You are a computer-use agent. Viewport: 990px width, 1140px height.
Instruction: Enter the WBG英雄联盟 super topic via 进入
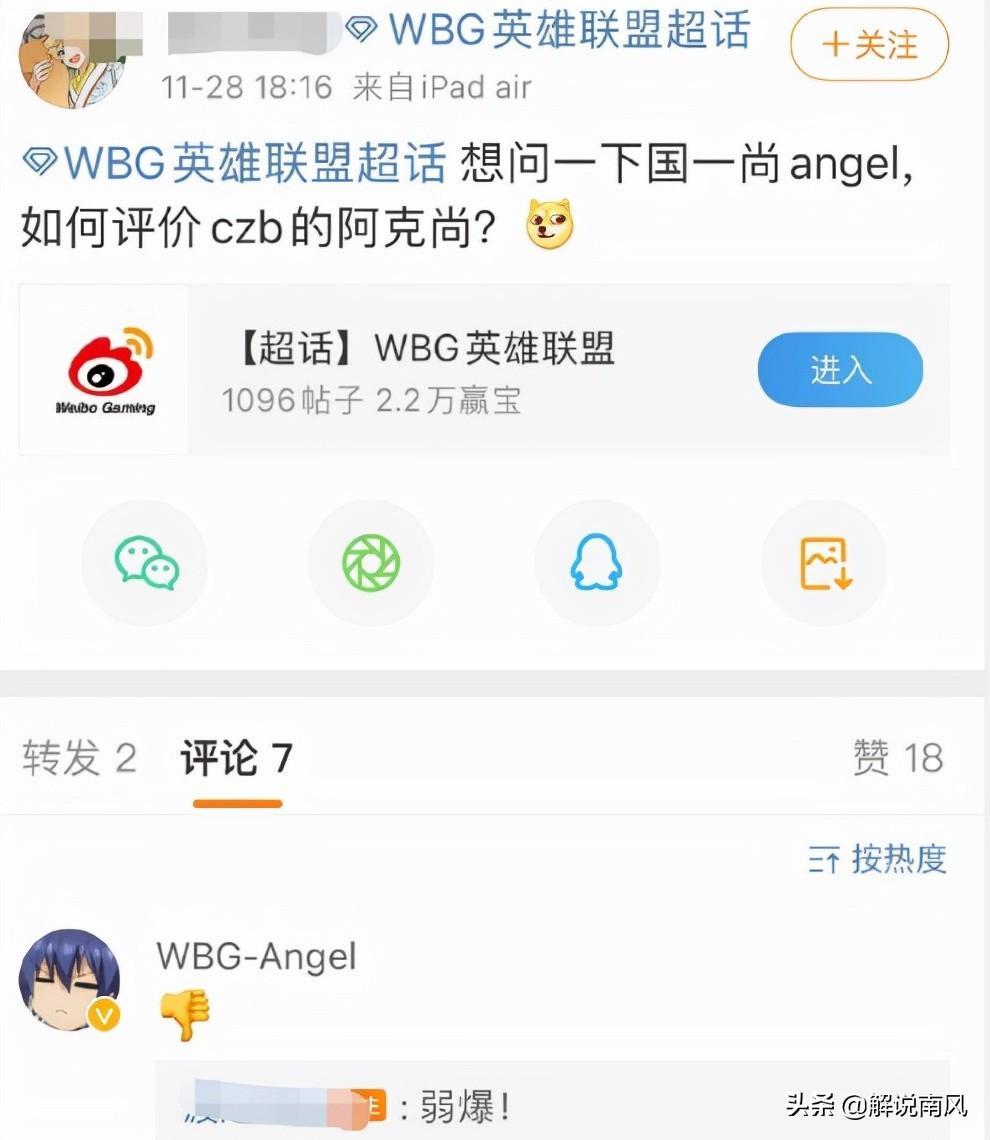click(839, 369)
